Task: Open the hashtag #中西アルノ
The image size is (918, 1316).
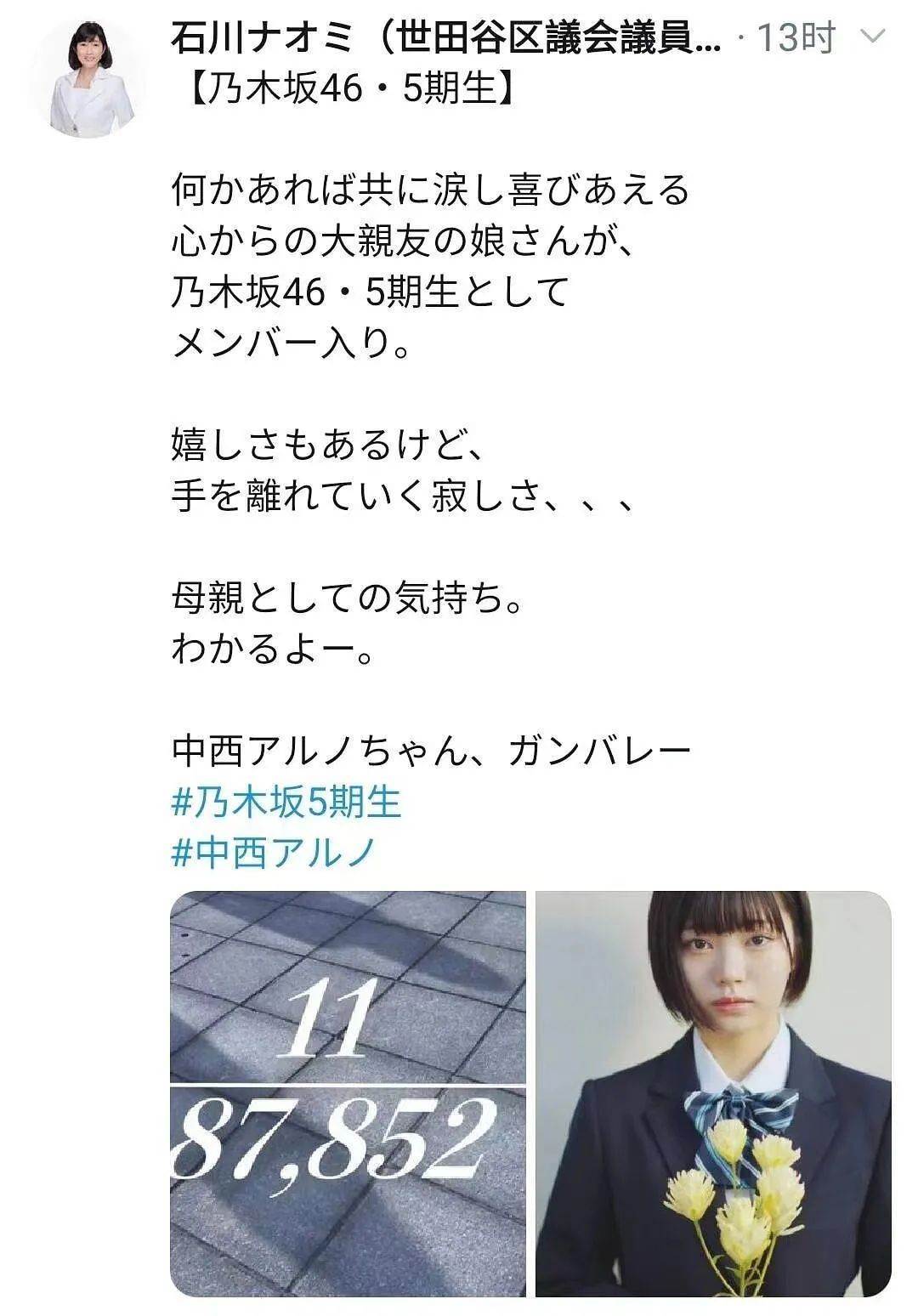Action: (274, 852)
